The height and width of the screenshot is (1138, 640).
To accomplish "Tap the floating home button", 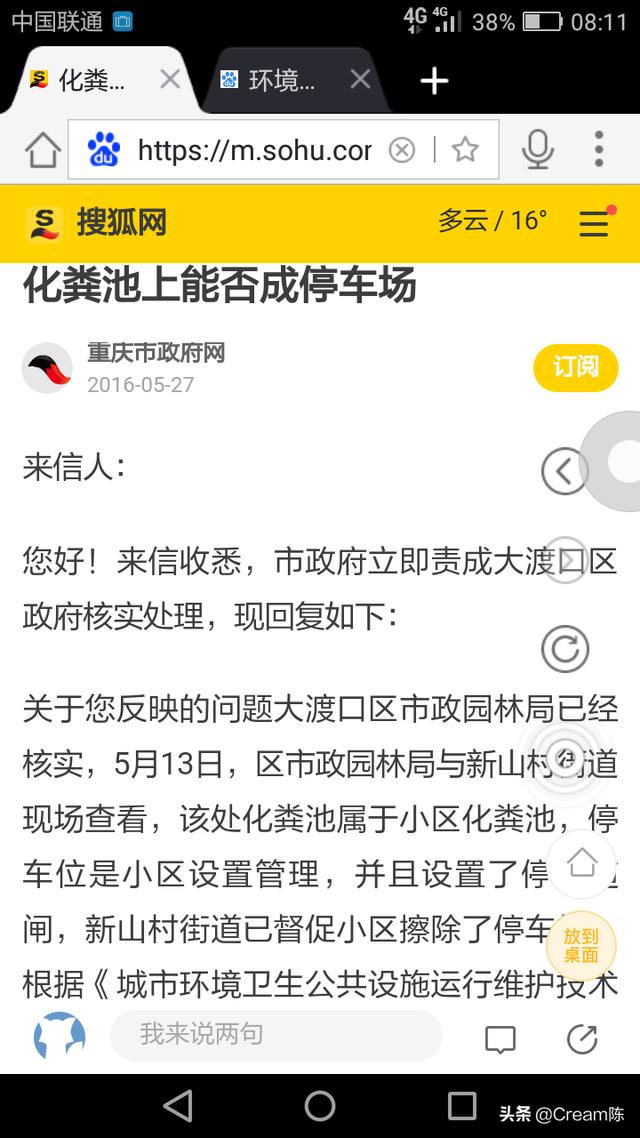I will point(581,864).
